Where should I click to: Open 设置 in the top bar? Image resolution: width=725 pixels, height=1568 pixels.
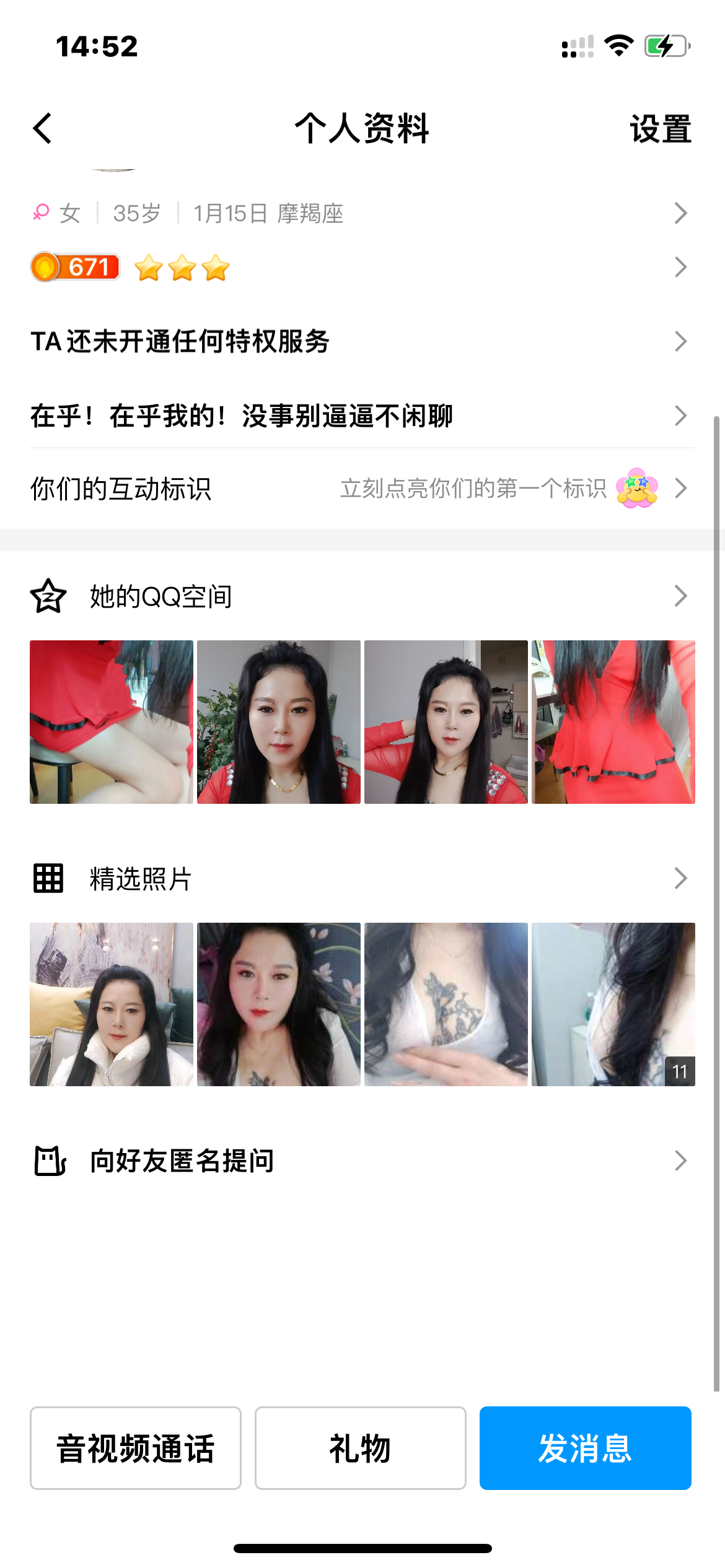pyautogui.click(x=660, y=129)
